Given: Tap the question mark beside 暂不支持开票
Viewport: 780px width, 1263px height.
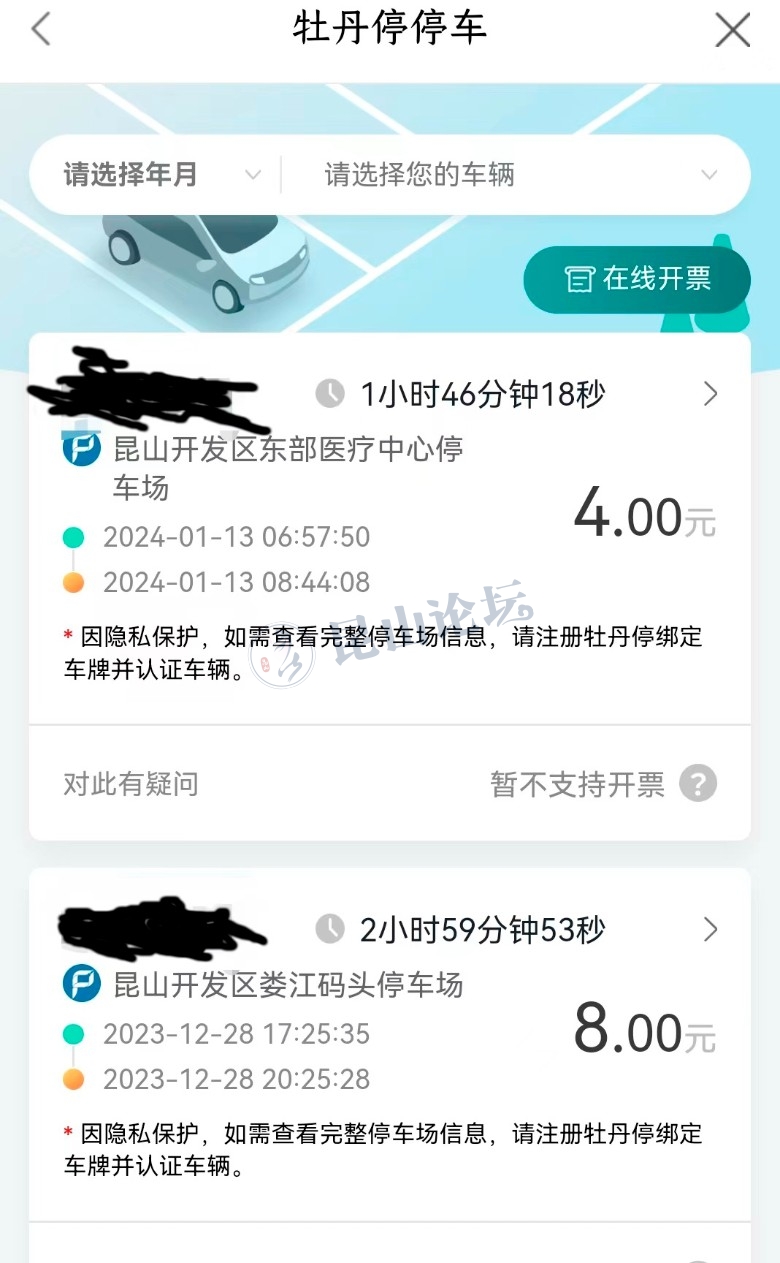Looking at the screenshot, I should pos(698,784).
